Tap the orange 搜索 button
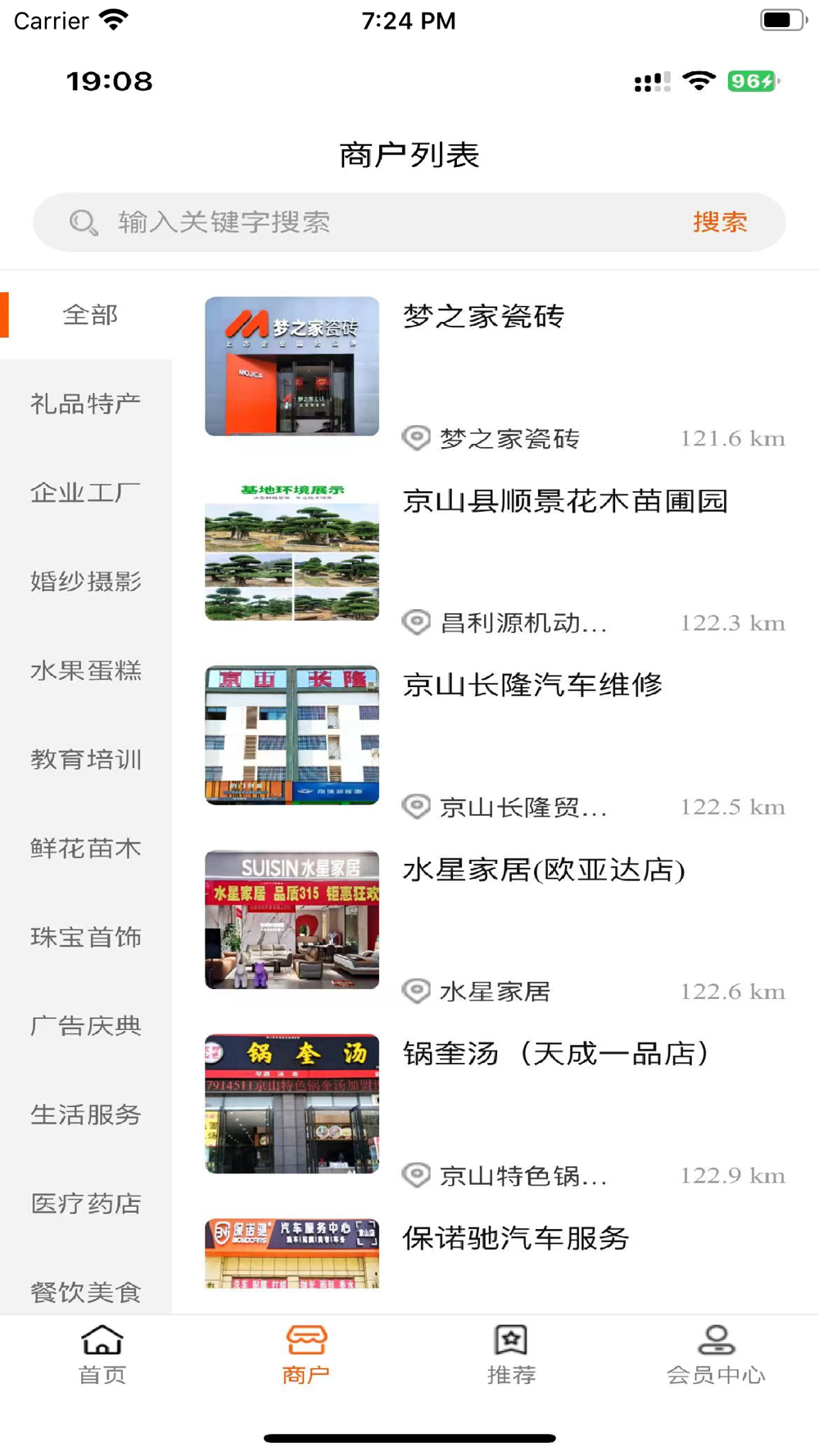The image size is (819, 1456). tap(719, 222)
